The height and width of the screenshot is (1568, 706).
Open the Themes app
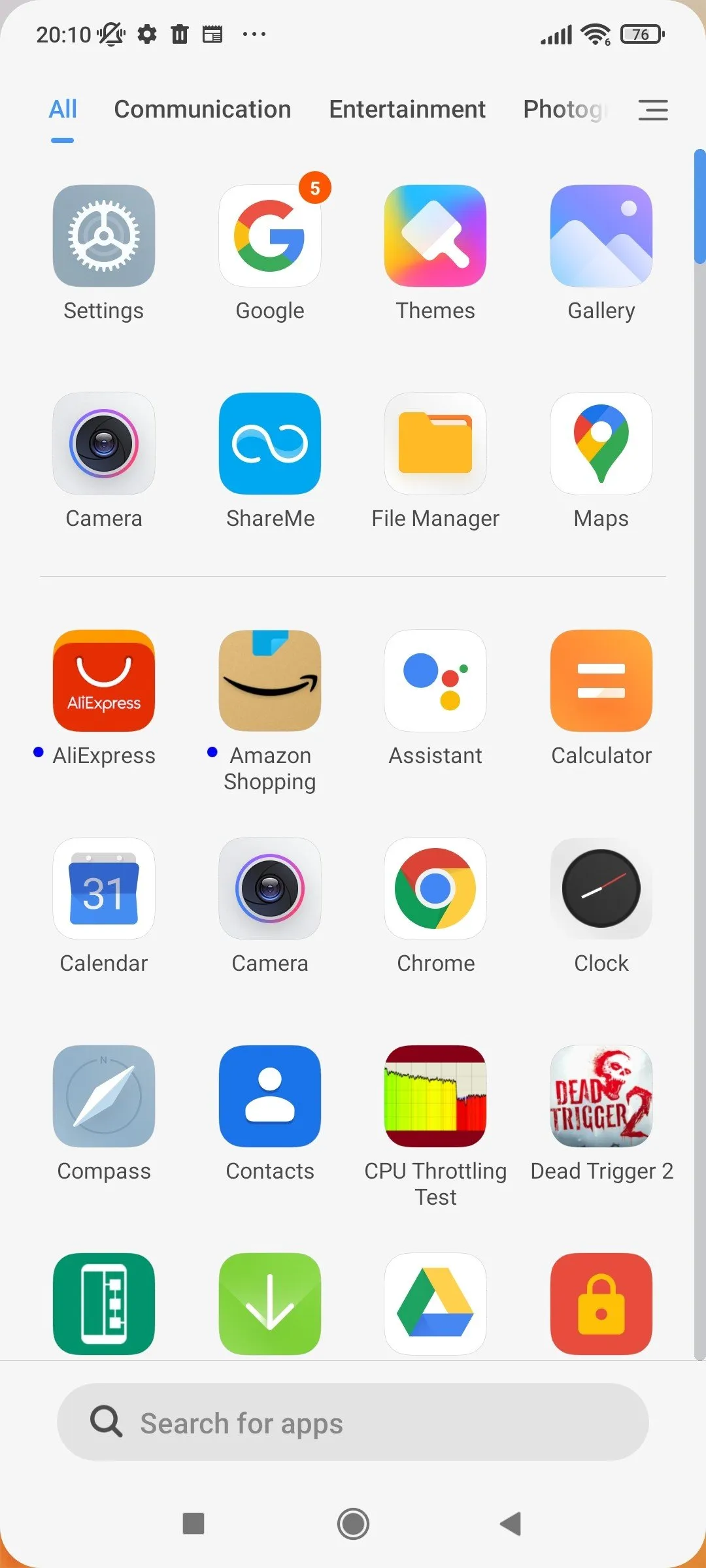coord(435,237)
